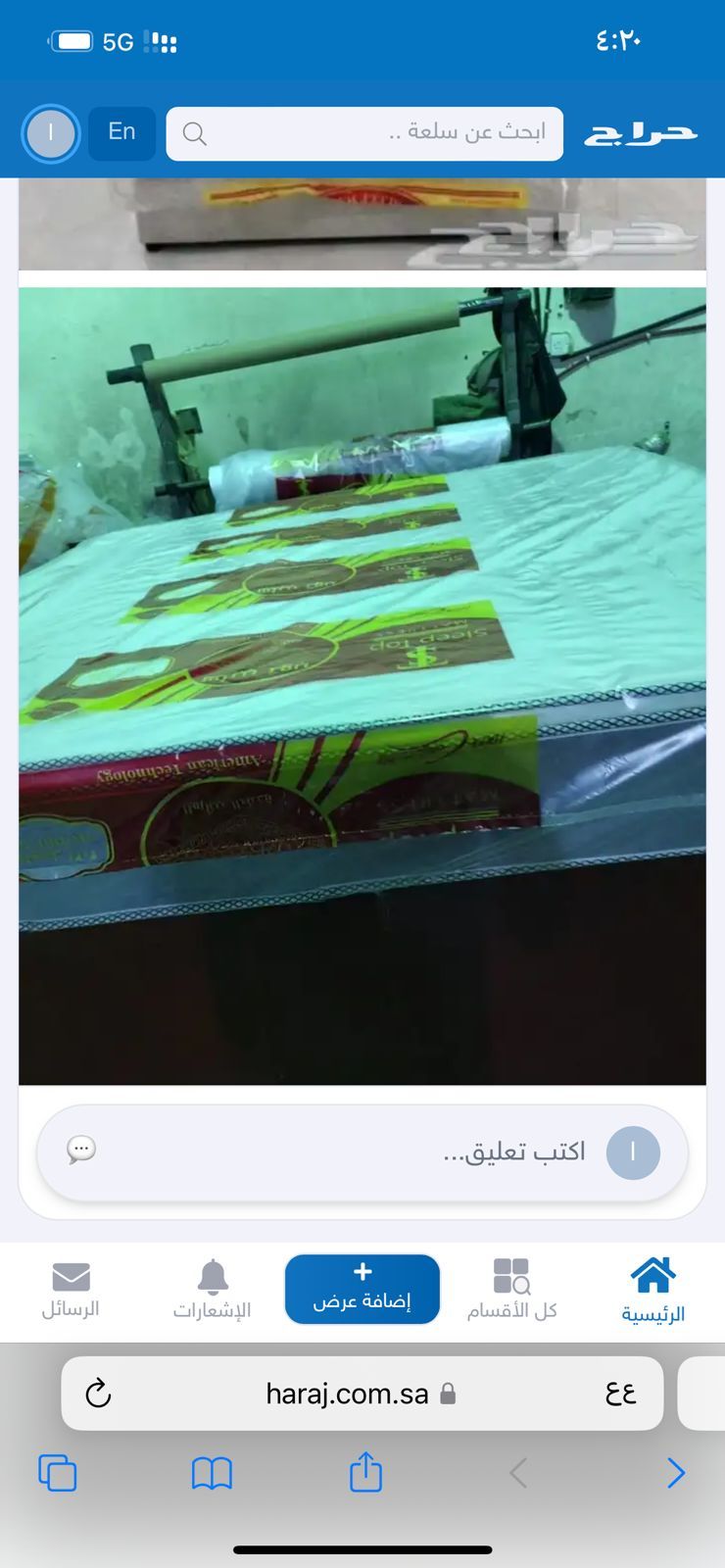Go to the الرئيسية home tab
Image resolution: width=725 pixels, height=1568 pixels.
(x=652, y=1289)
